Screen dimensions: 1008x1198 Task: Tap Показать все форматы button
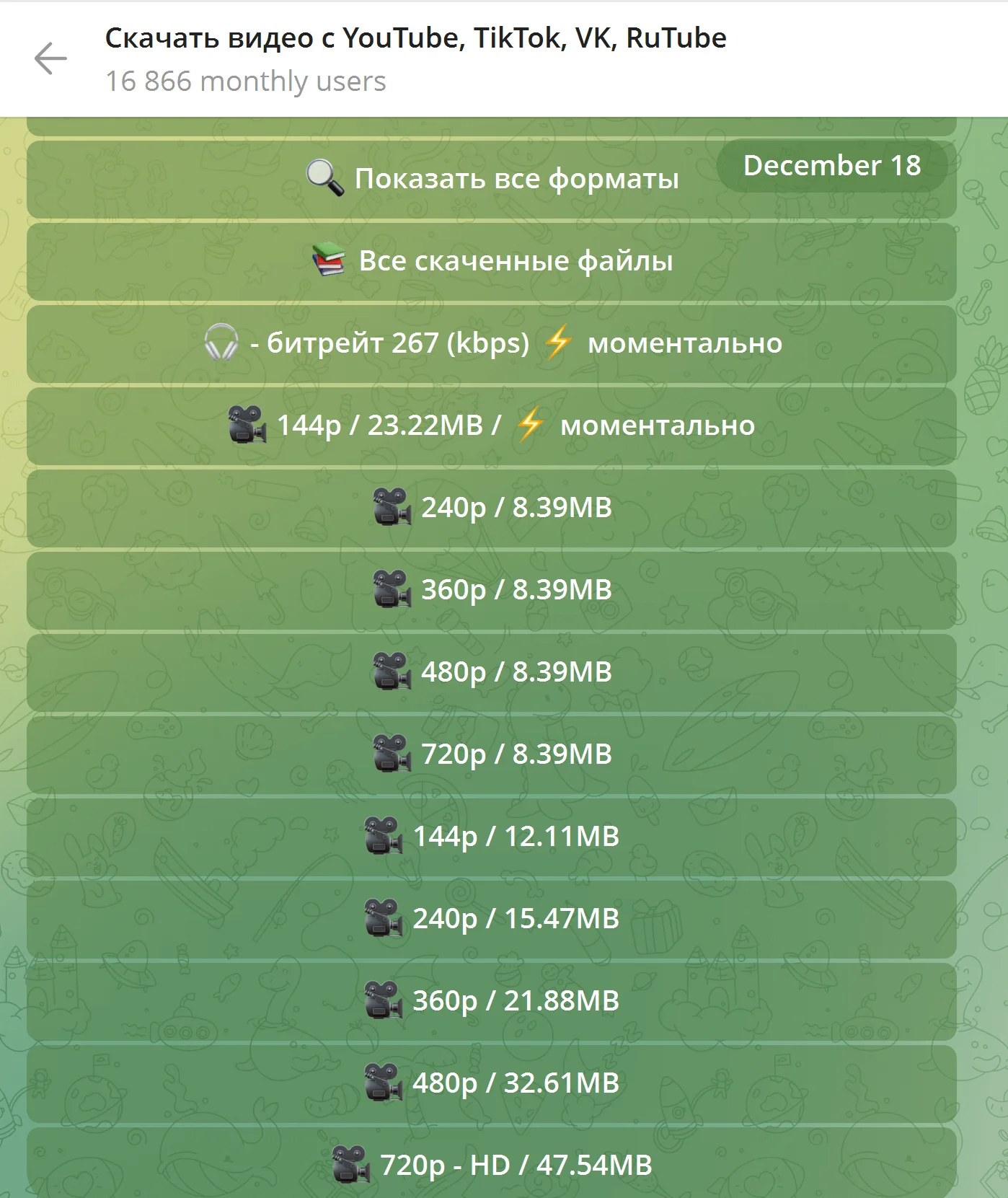click(x=492, y=179)
